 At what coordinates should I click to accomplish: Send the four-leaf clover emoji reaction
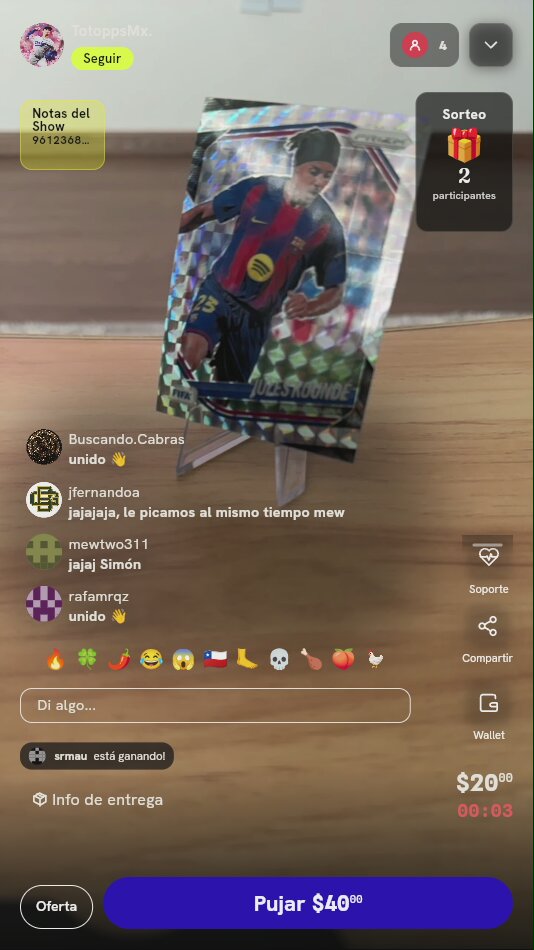pyautogui.click(x=87, y=659)
